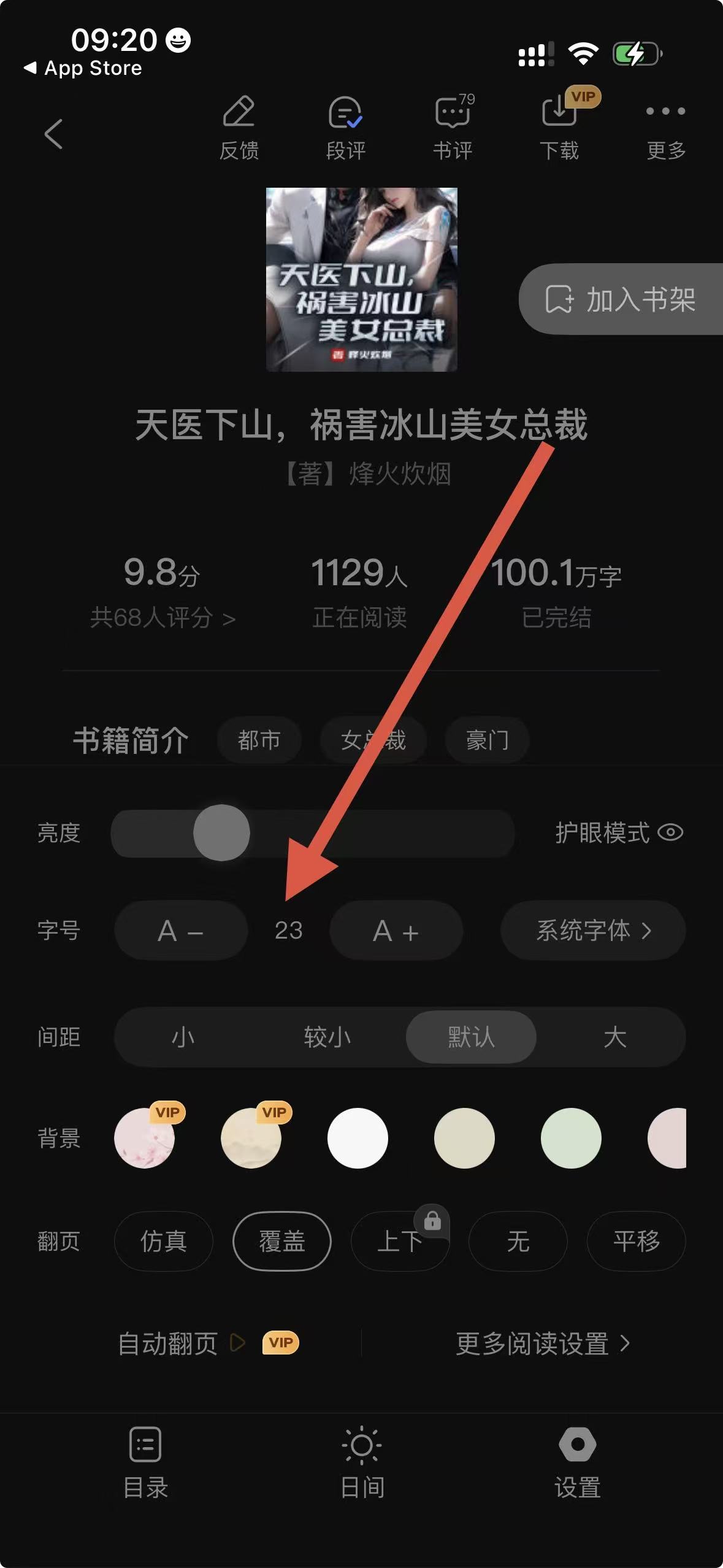The width and height of the screenshot is (723, 1568).
Task: Open 更多阅读设置
Action: 543,1343
